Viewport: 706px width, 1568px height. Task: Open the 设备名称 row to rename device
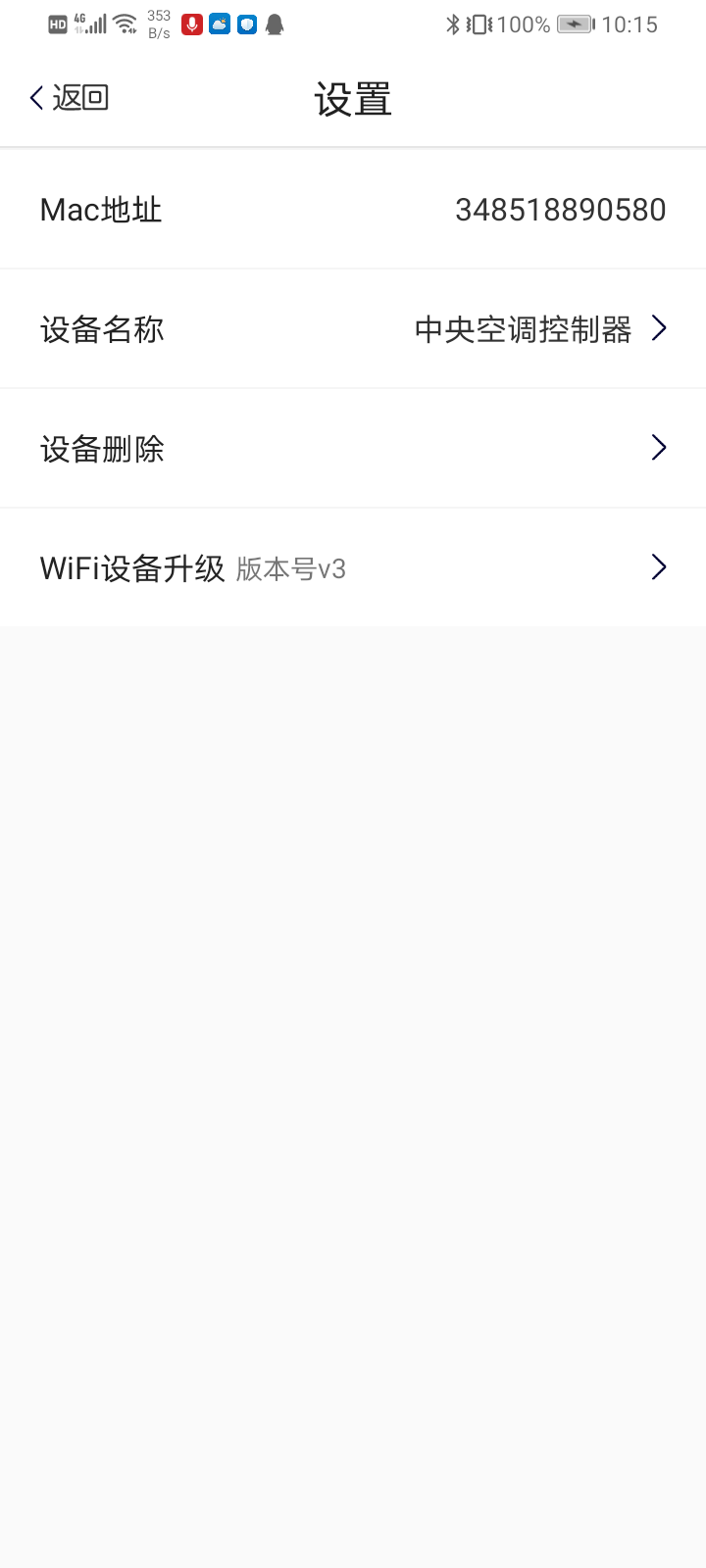(353, 329)
